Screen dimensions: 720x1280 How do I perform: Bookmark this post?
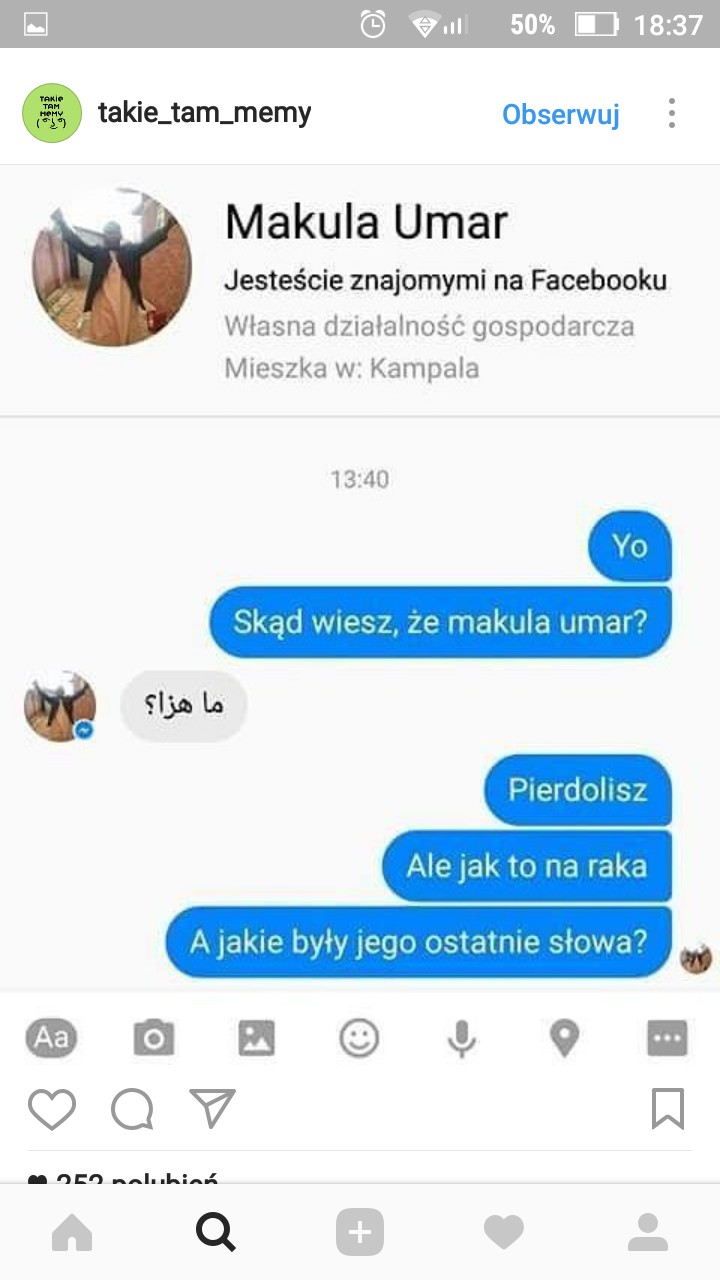(668, 1108)
